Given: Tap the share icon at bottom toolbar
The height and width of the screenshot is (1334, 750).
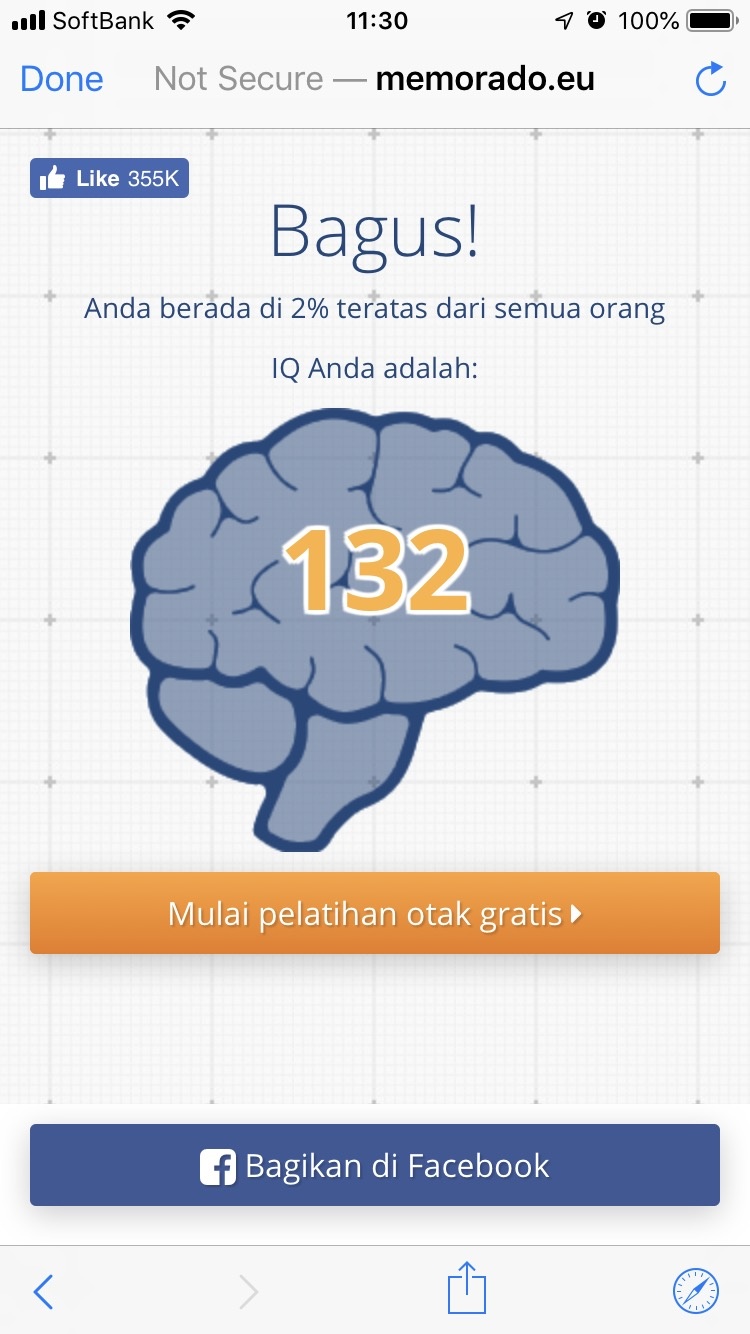Looking at the screenshot, I should [465, 1289].
